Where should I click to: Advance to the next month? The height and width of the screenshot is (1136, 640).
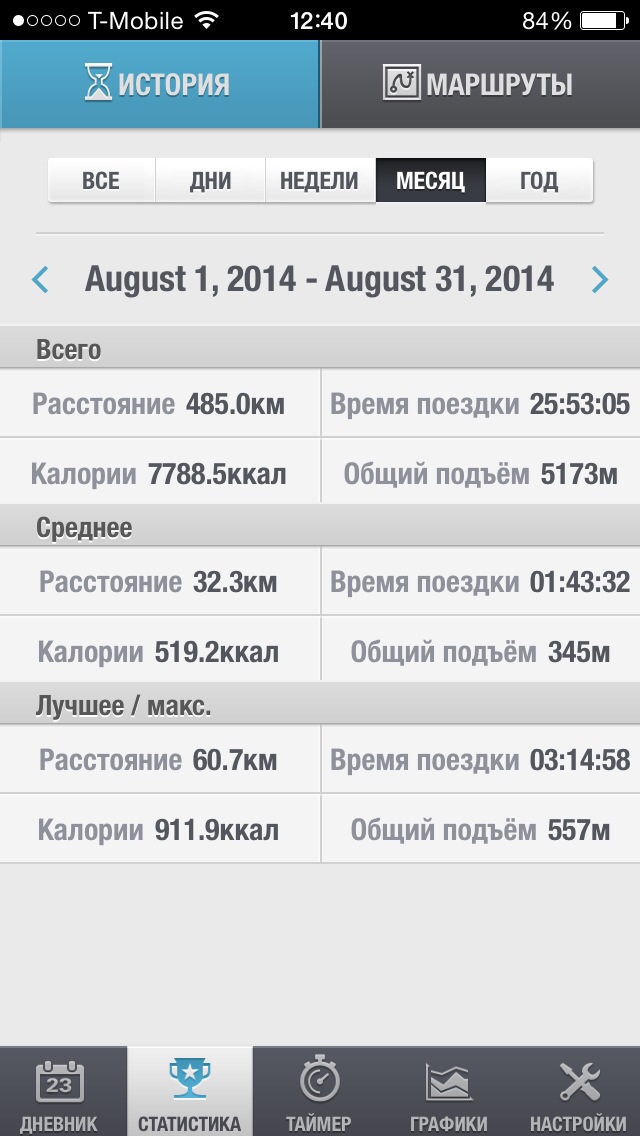[600, 279]
